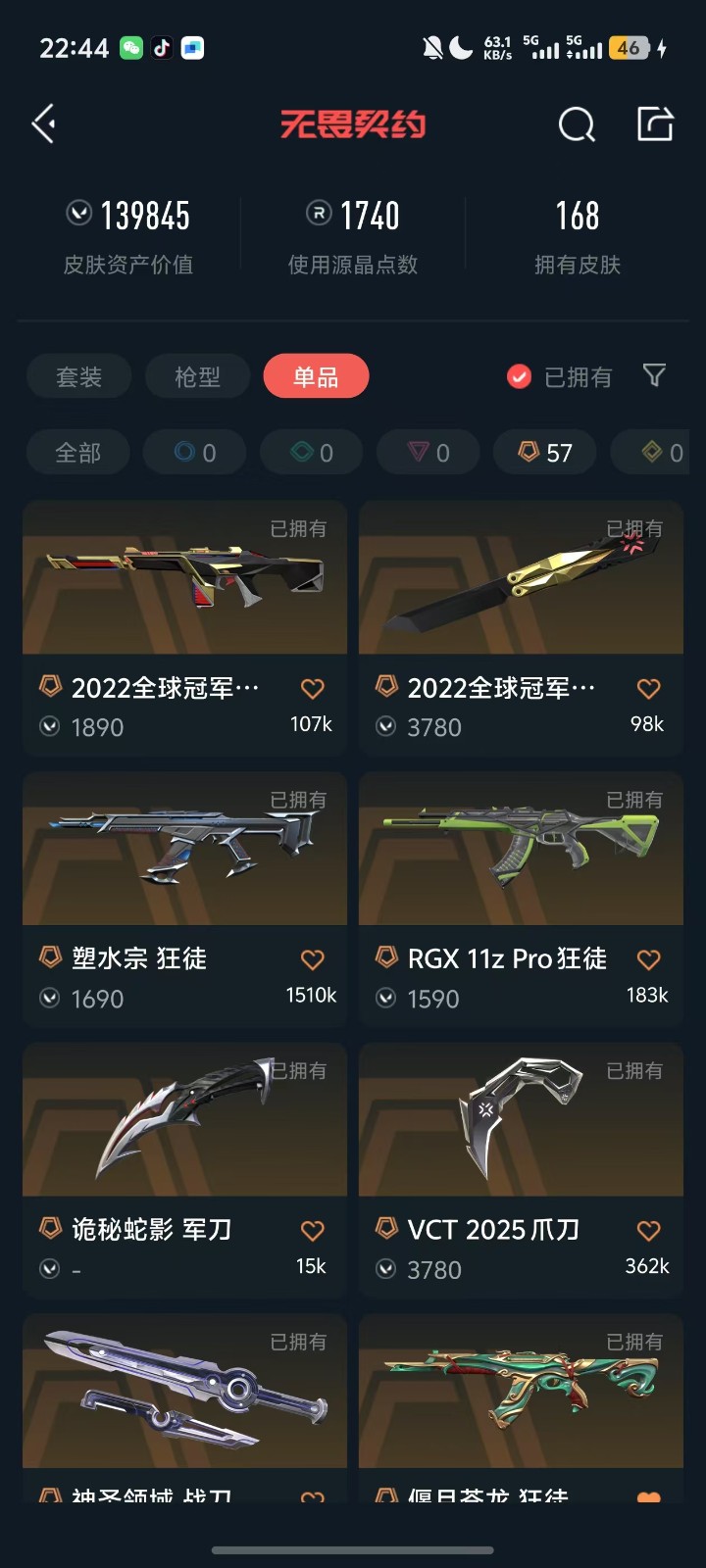Open the 2022全球冠军 rifle skin priced 1890
The height and width of the screenshot is (1568, 706).
(185, 588)
